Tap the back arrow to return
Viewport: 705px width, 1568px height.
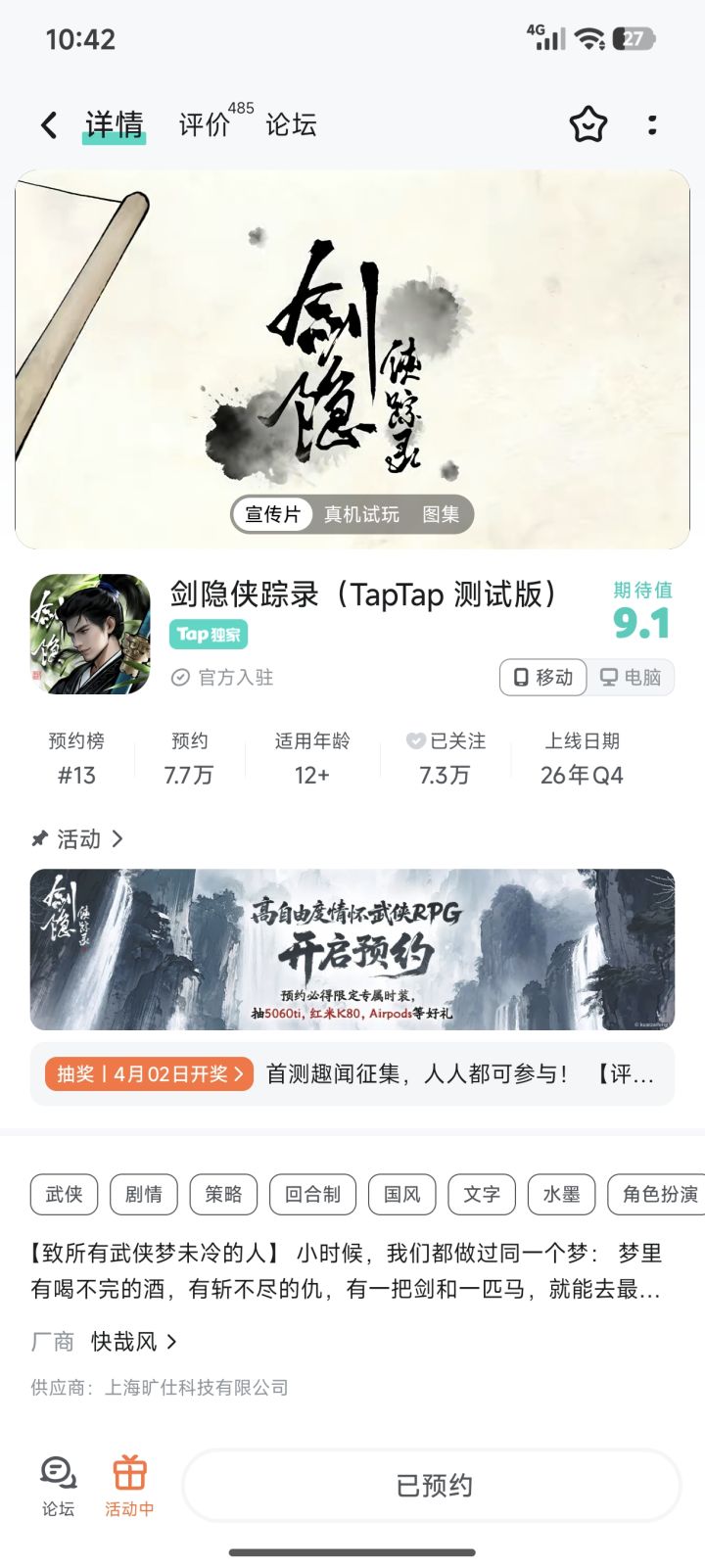click(48, 124)
